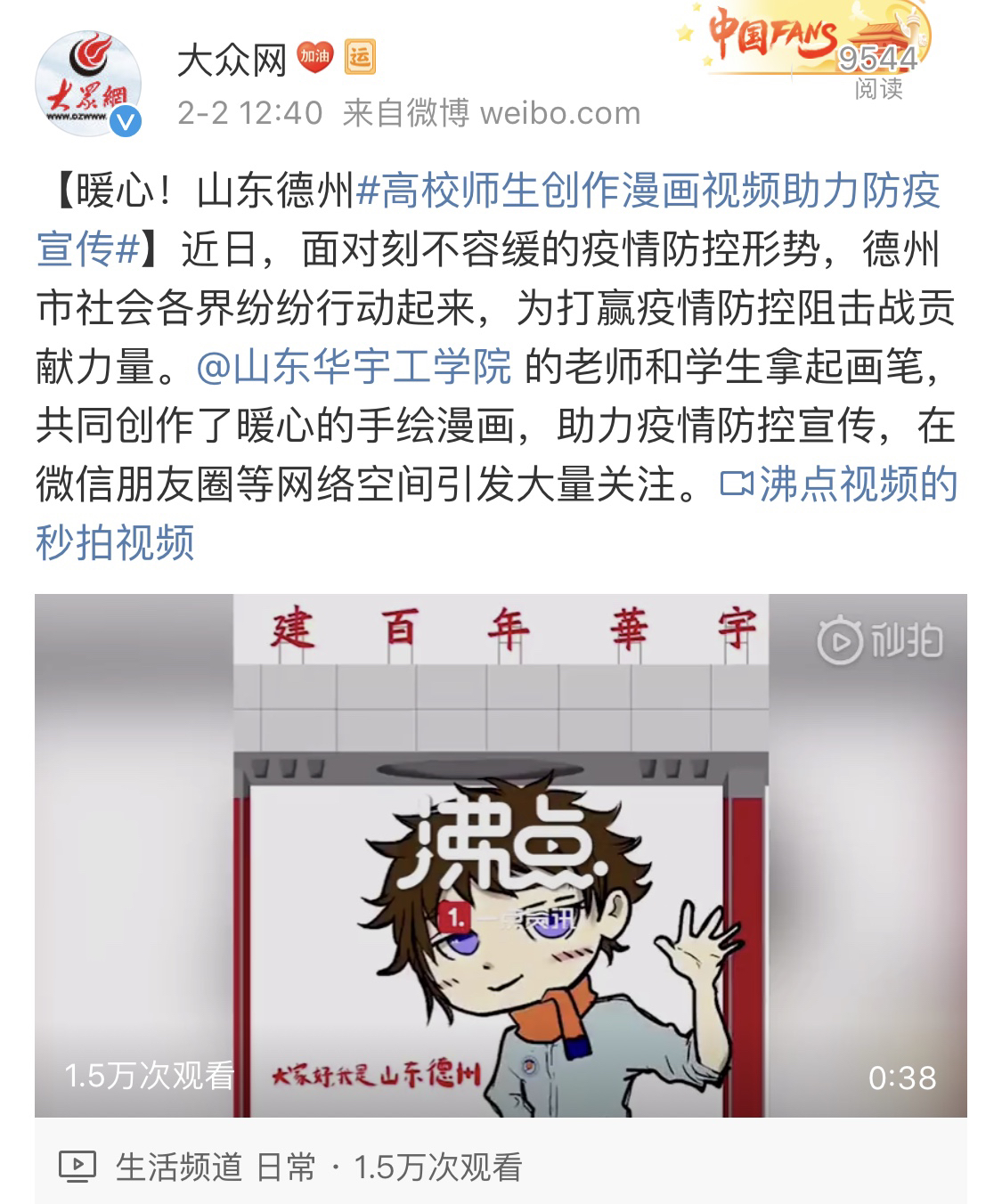
Task: Open the 大众网 profile avatar
Action: [88, 85]
